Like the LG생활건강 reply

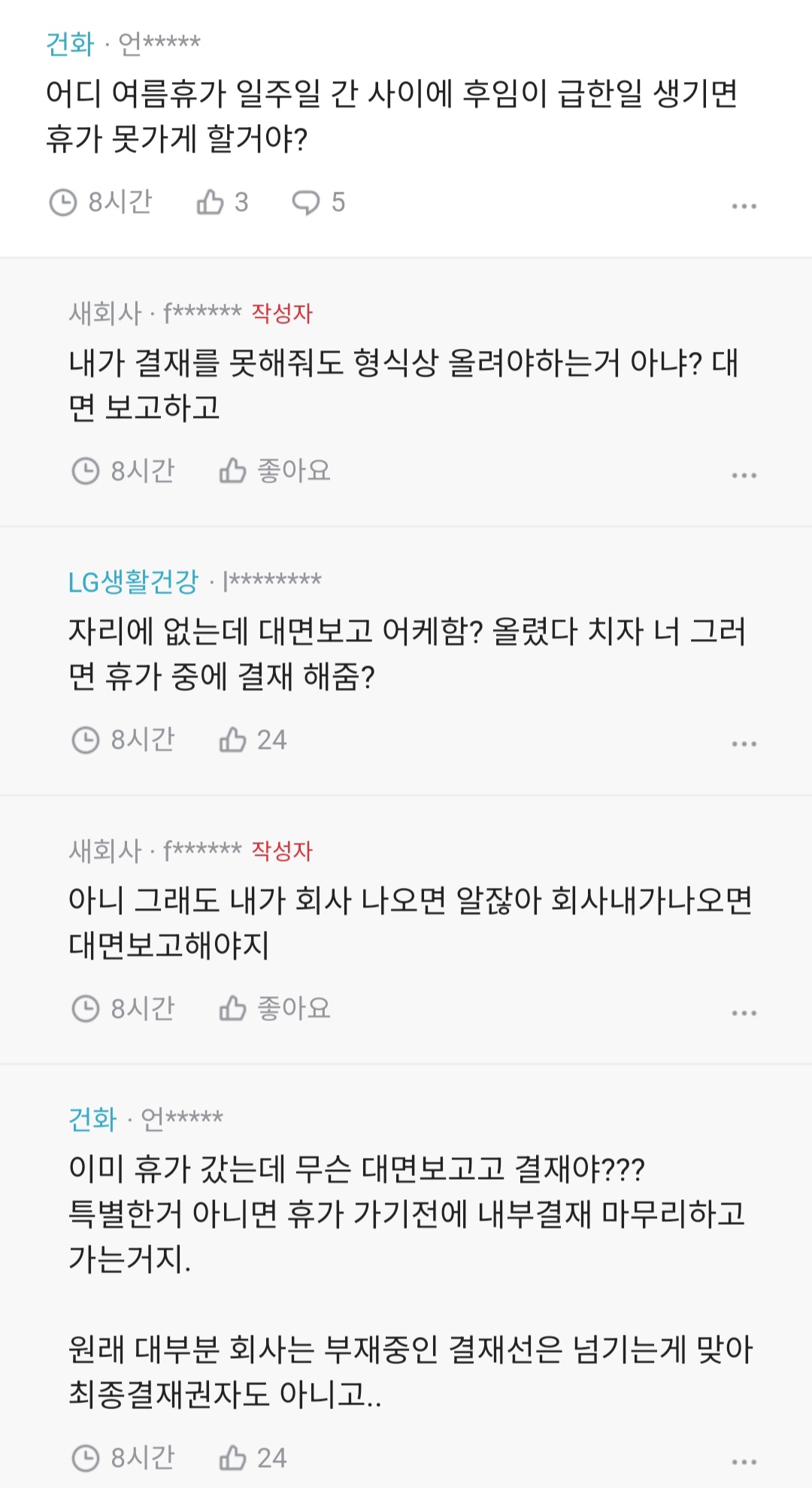[x=252, y=740]
